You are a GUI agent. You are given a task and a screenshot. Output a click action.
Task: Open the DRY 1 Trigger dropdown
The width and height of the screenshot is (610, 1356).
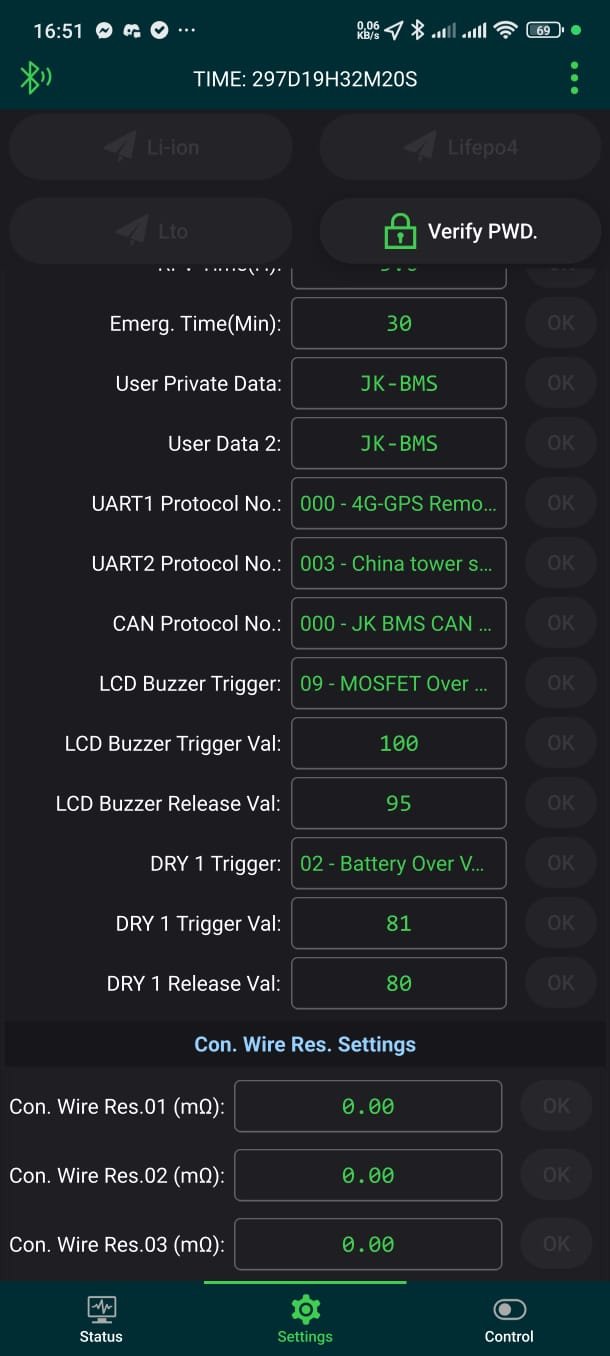pos(398,863)
